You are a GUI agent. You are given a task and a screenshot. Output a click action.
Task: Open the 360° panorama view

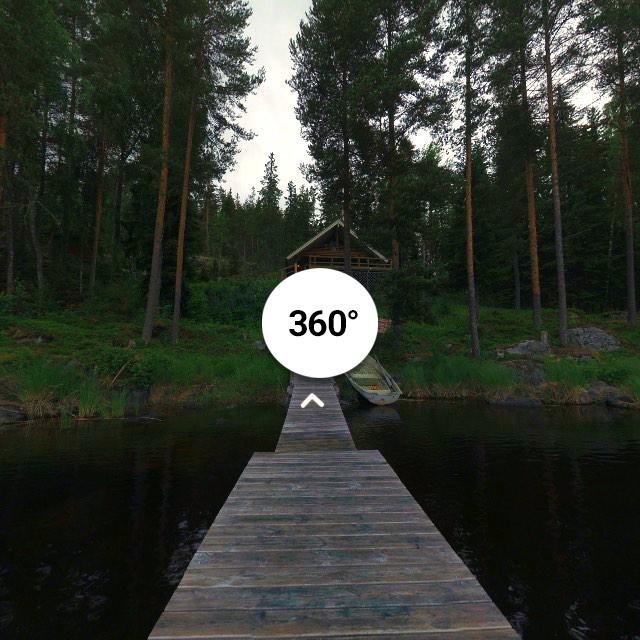[320, 323]
